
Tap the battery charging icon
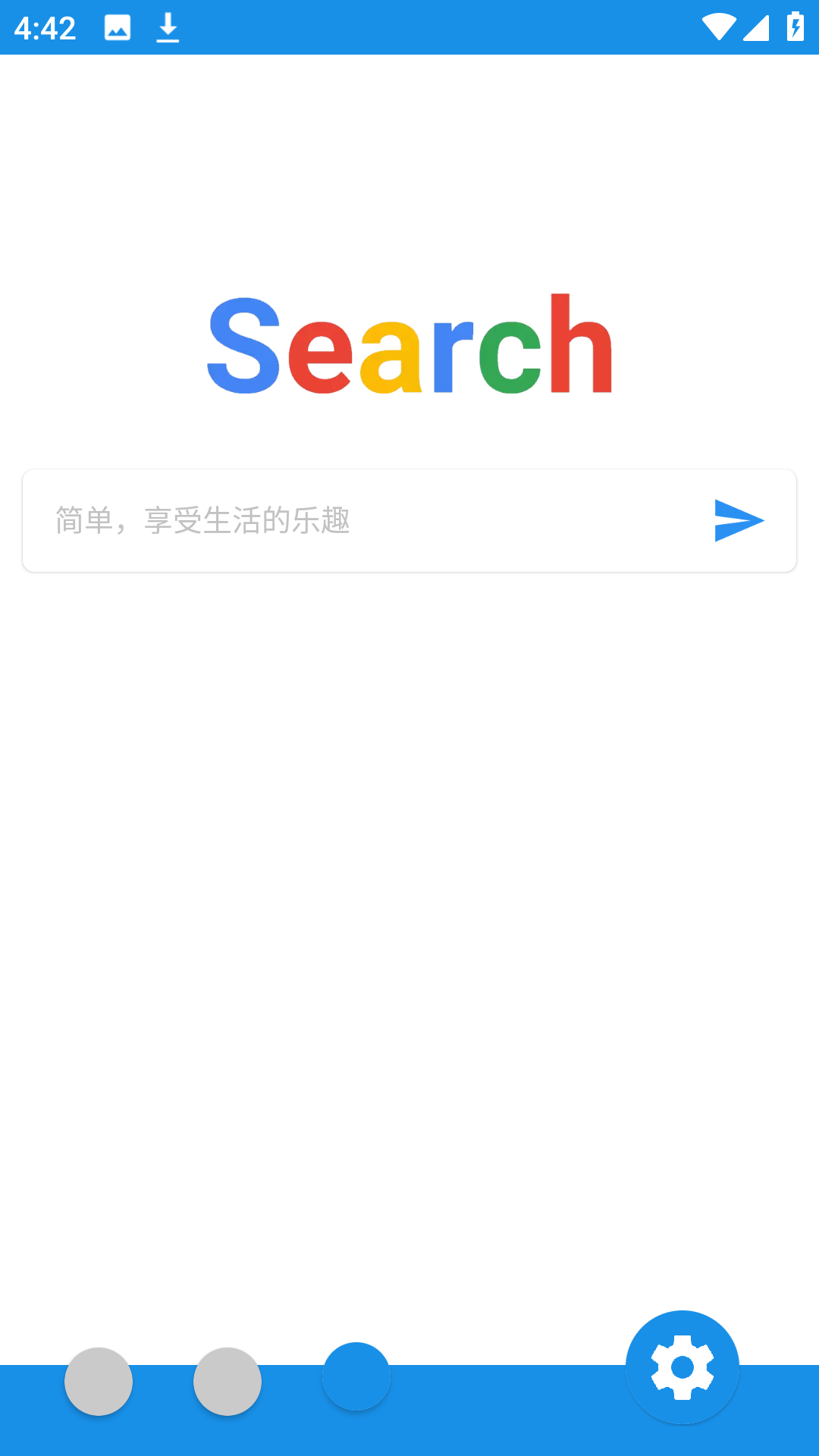pyautogui.click(x=795, y=27)
